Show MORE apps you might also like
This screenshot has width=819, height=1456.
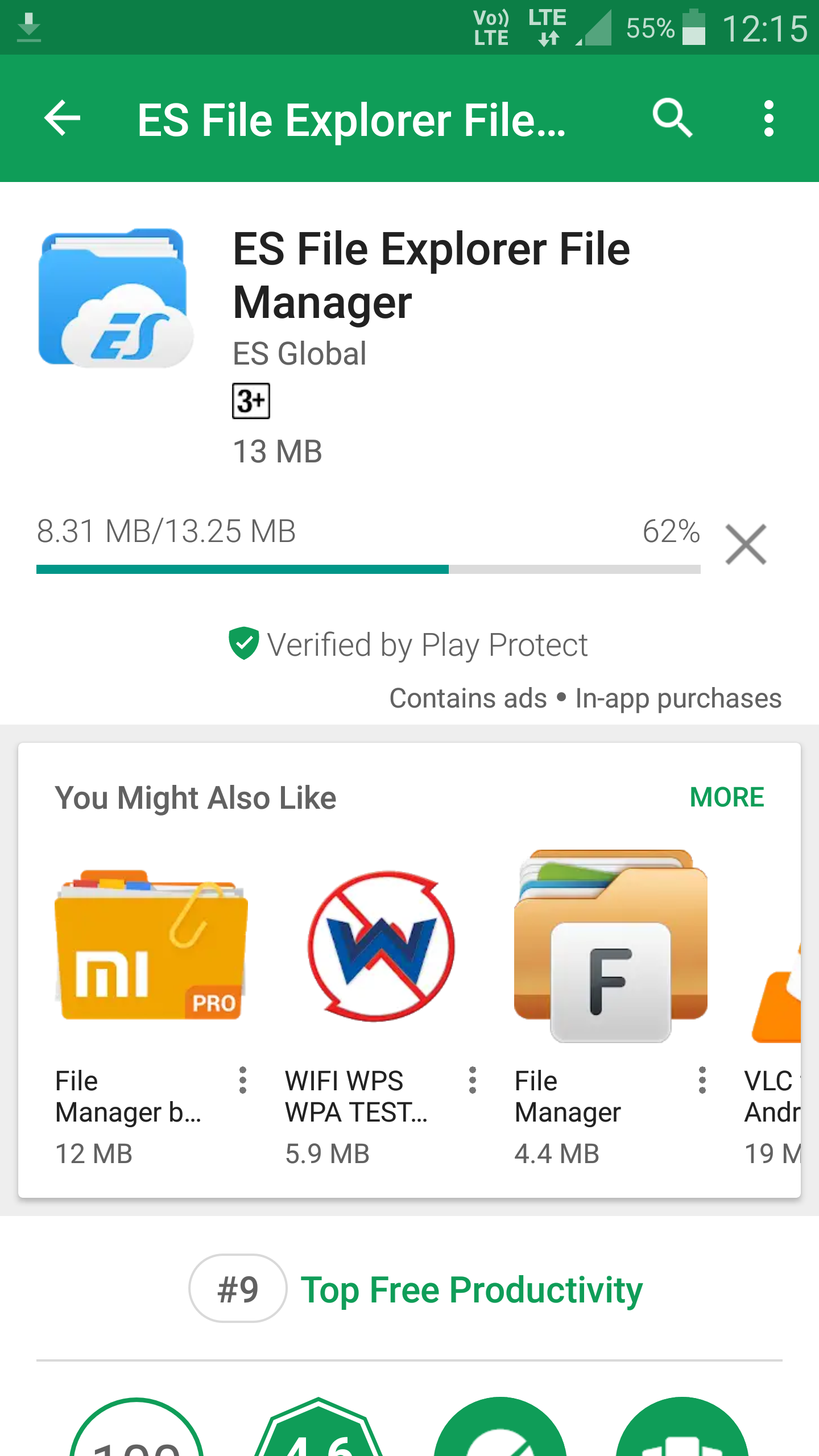point(726,797)
